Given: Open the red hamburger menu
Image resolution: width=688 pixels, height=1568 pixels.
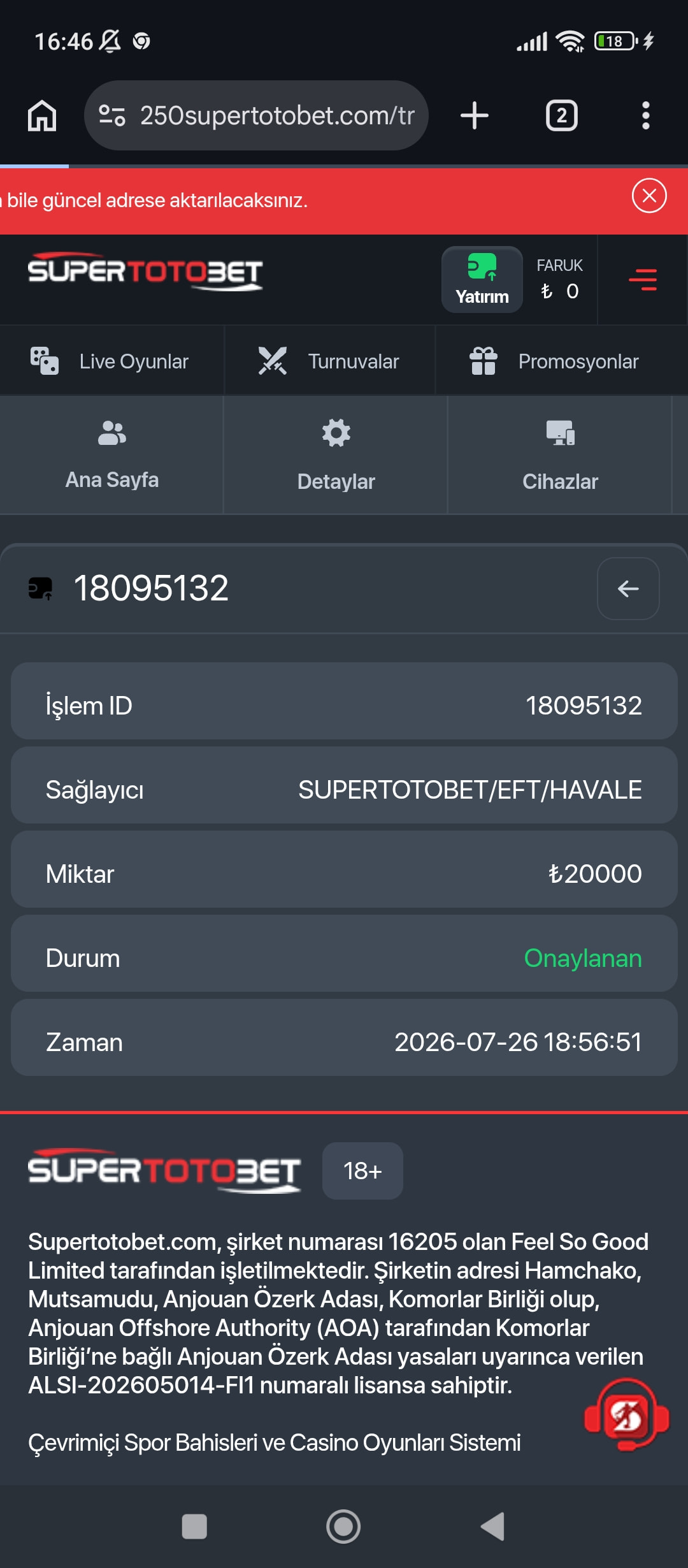Looking at the screenshot, I should (643, 279).
